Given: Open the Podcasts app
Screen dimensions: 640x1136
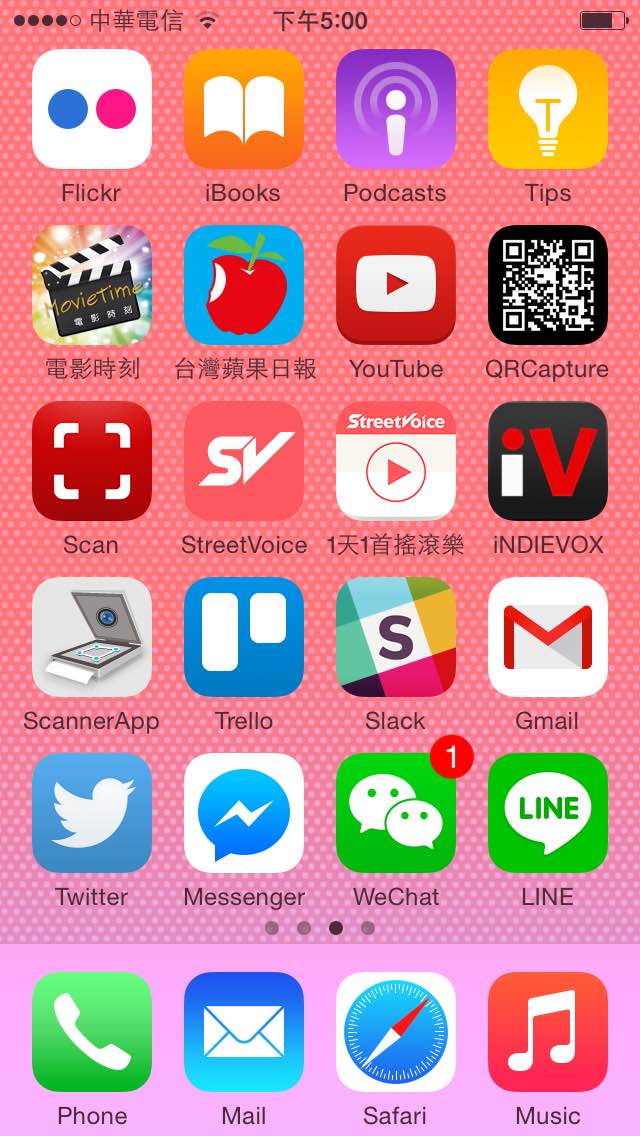Looking at the screenshot, I should [396, 109].
